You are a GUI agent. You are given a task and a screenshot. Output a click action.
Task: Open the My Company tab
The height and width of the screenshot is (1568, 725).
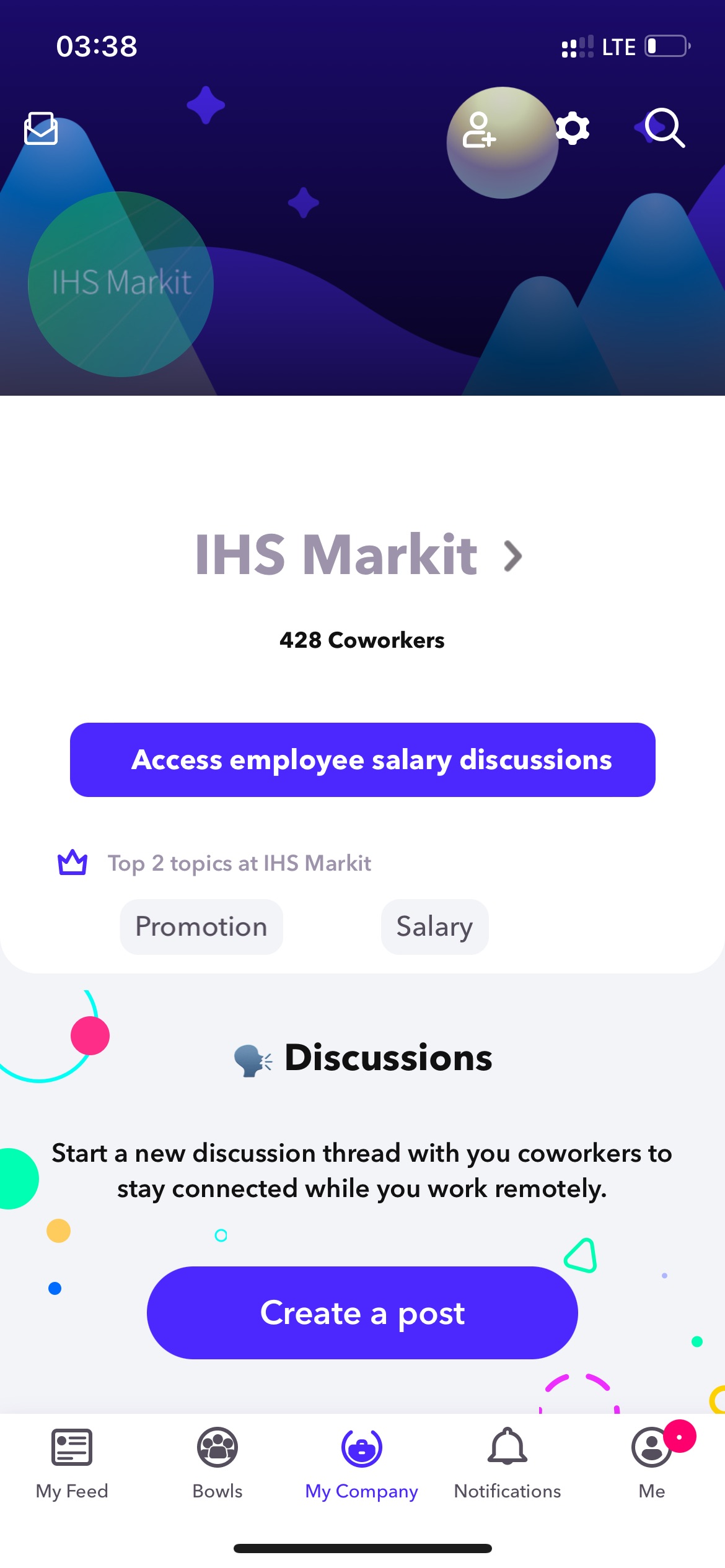[362, 1463]
